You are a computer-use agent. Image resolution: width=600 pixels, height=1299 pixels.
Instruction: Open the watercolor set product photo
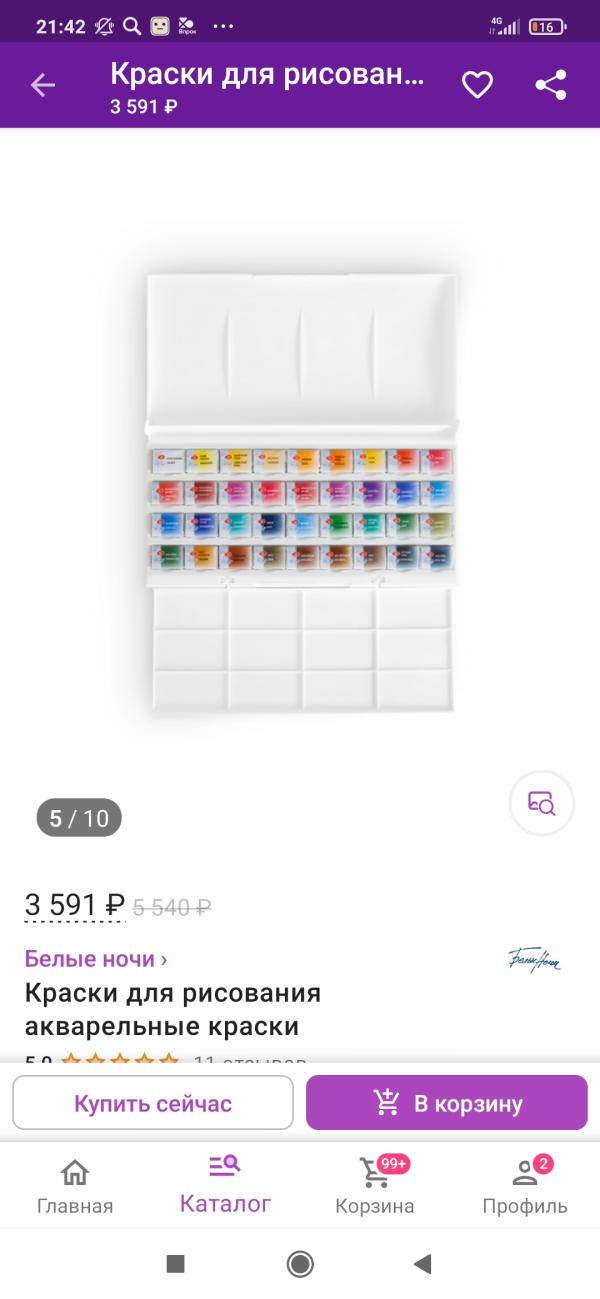point(300,495)
